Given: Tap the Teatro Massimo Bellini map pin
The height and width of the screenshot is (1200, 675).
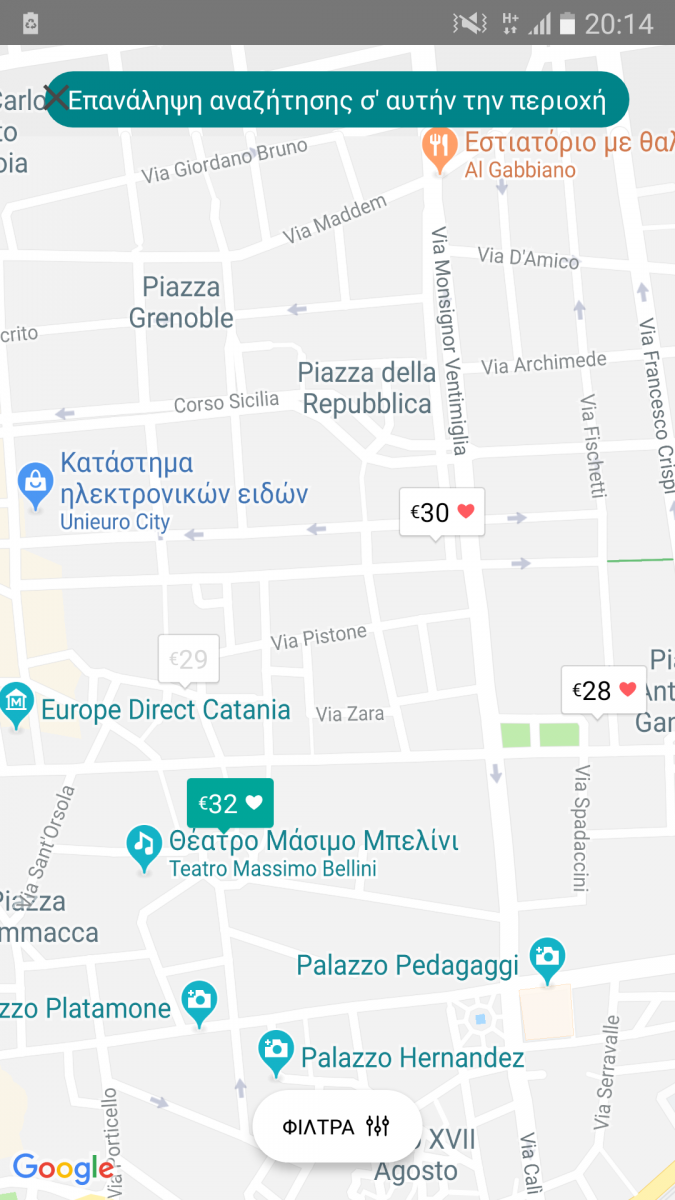Looking at the screenshot, I should pos(145,848).
